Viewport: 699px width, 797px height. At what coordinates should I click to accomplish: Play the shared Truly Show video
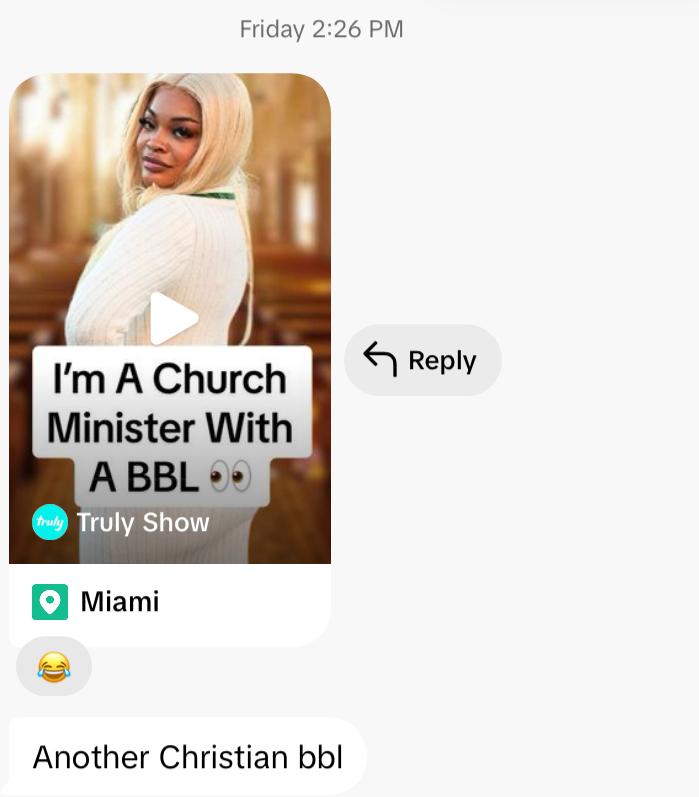click(173, 319)
